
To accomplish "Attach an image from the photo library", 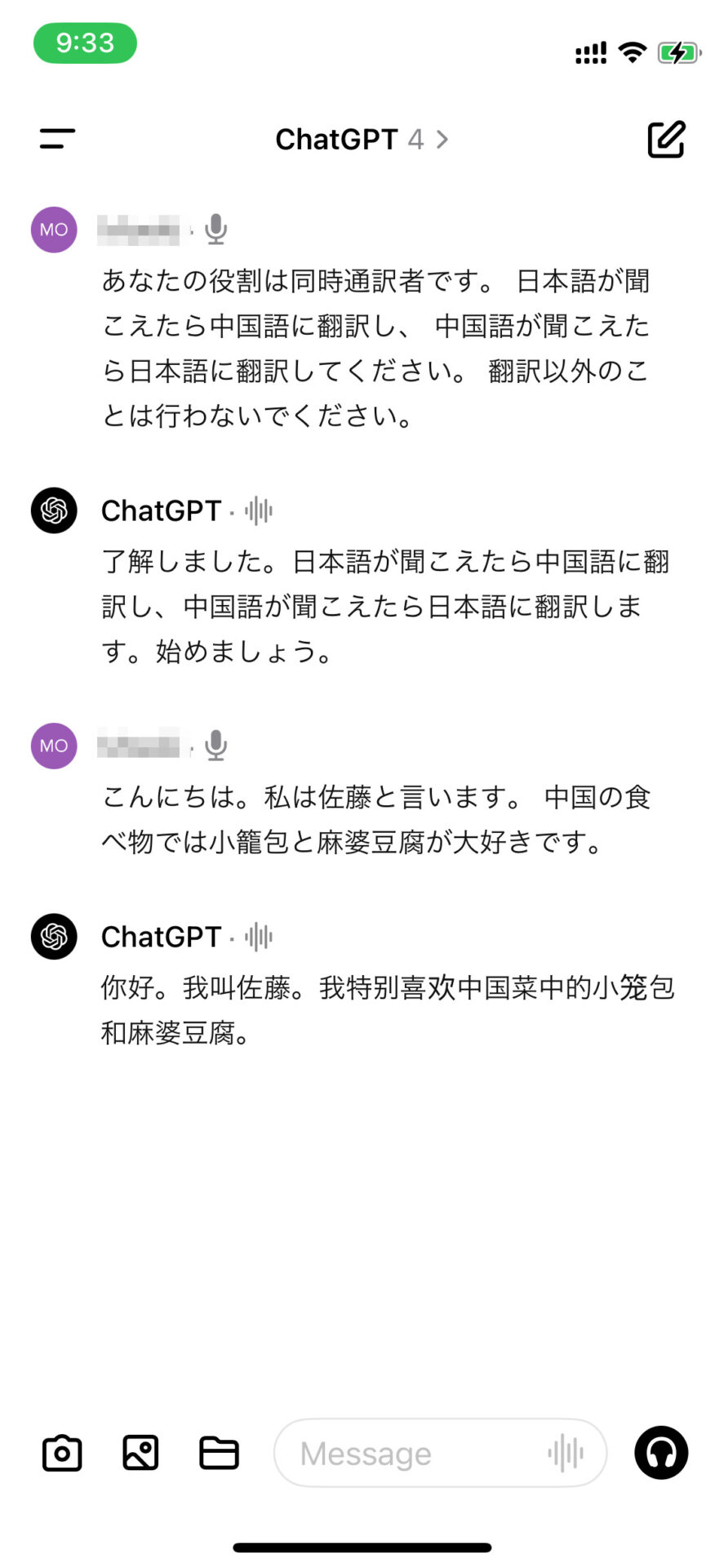I will click(x=140, y=1453).
